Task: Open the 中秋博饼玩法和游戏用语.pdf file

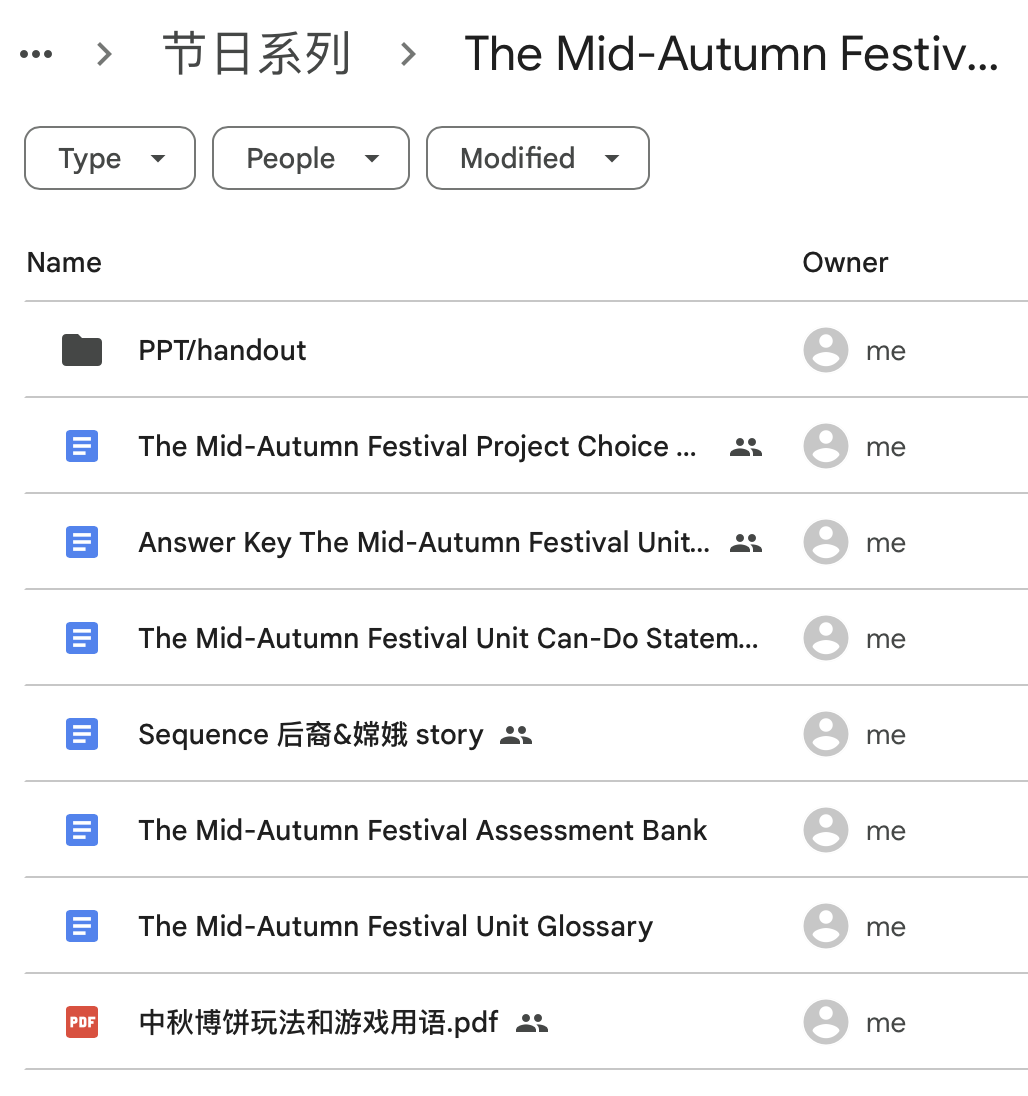Action: pyautogui.click(x=318, y=1022)
